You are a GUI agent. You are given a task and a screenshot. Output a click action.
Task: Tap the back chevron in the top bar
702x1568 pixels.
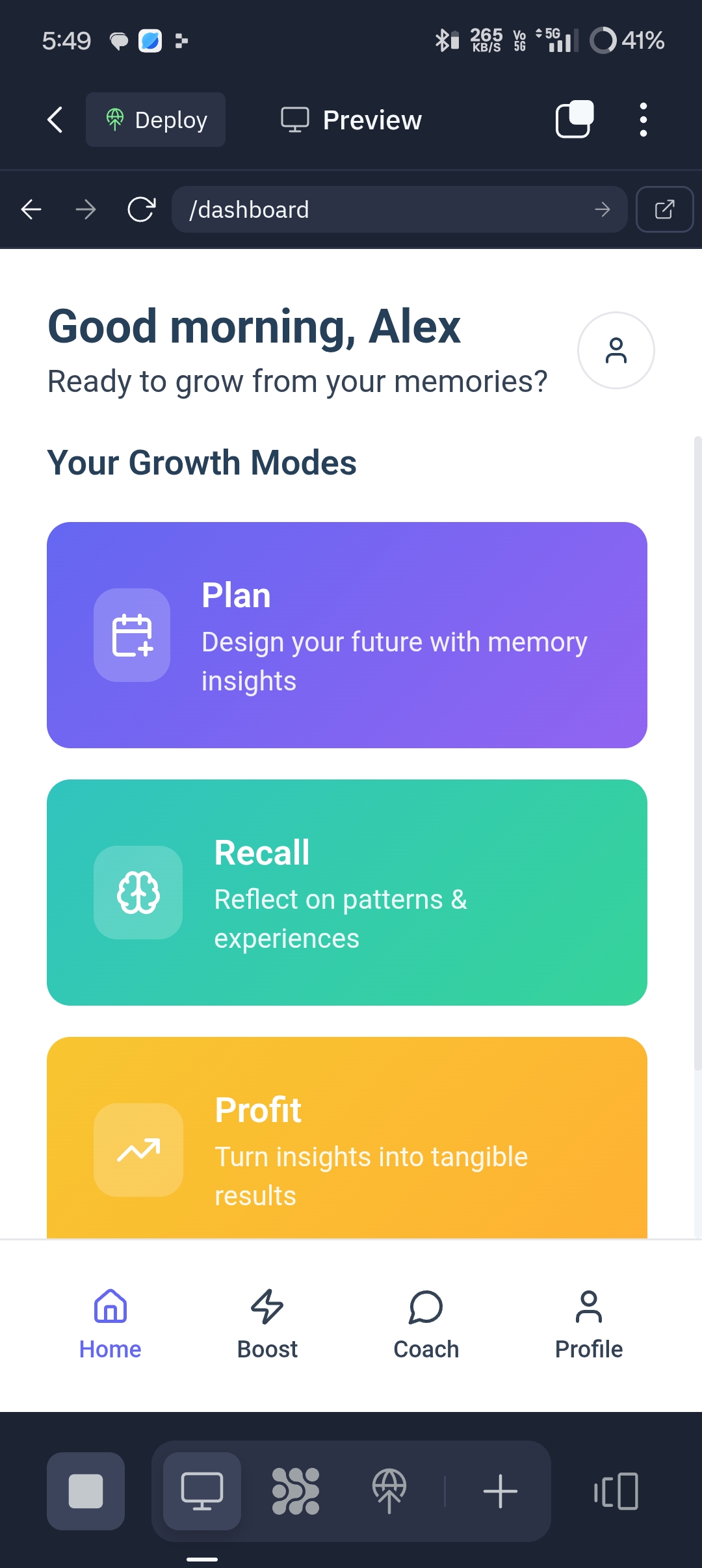(55, 120)
